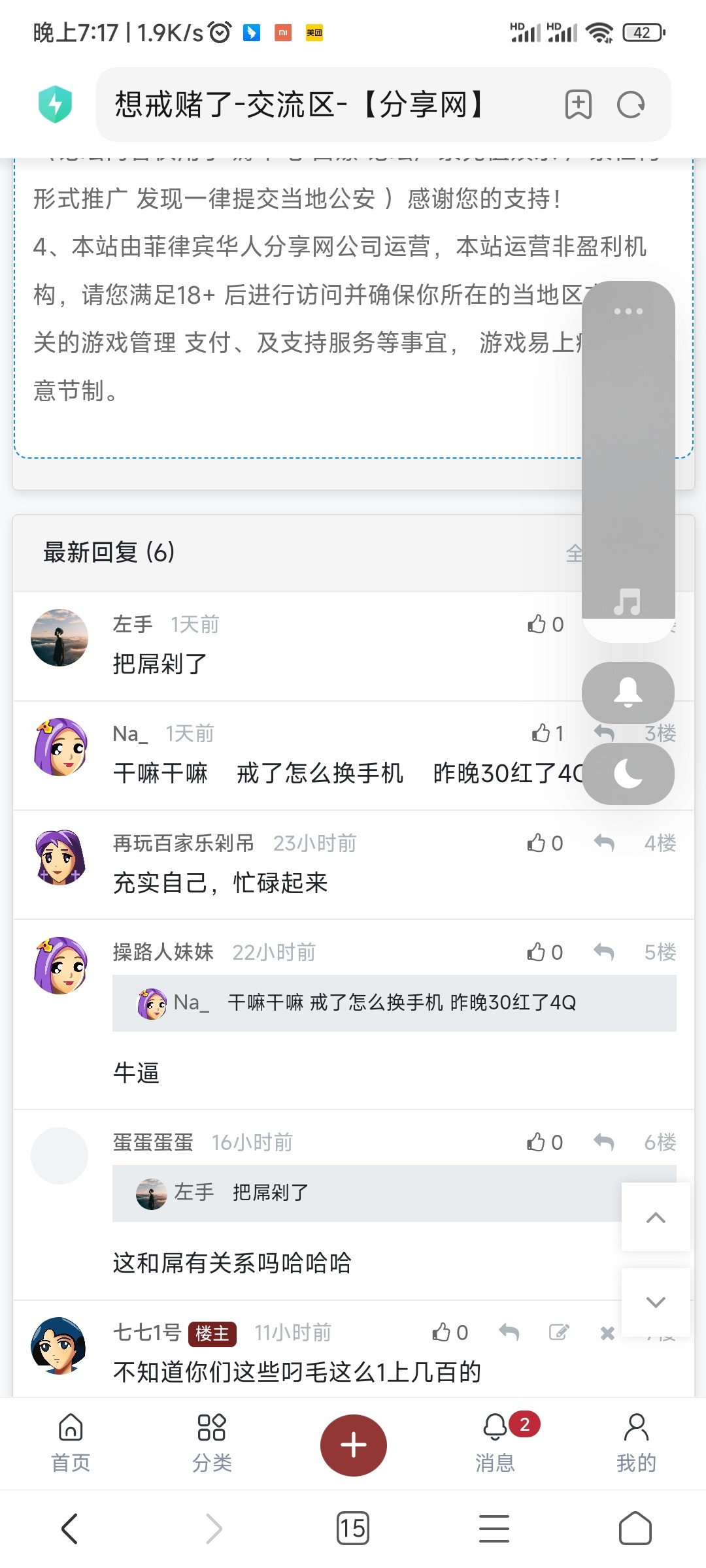Screen dimensions: 706x1568
Task: Tap the red plus button to create post
Action: tap(352, 1445)
